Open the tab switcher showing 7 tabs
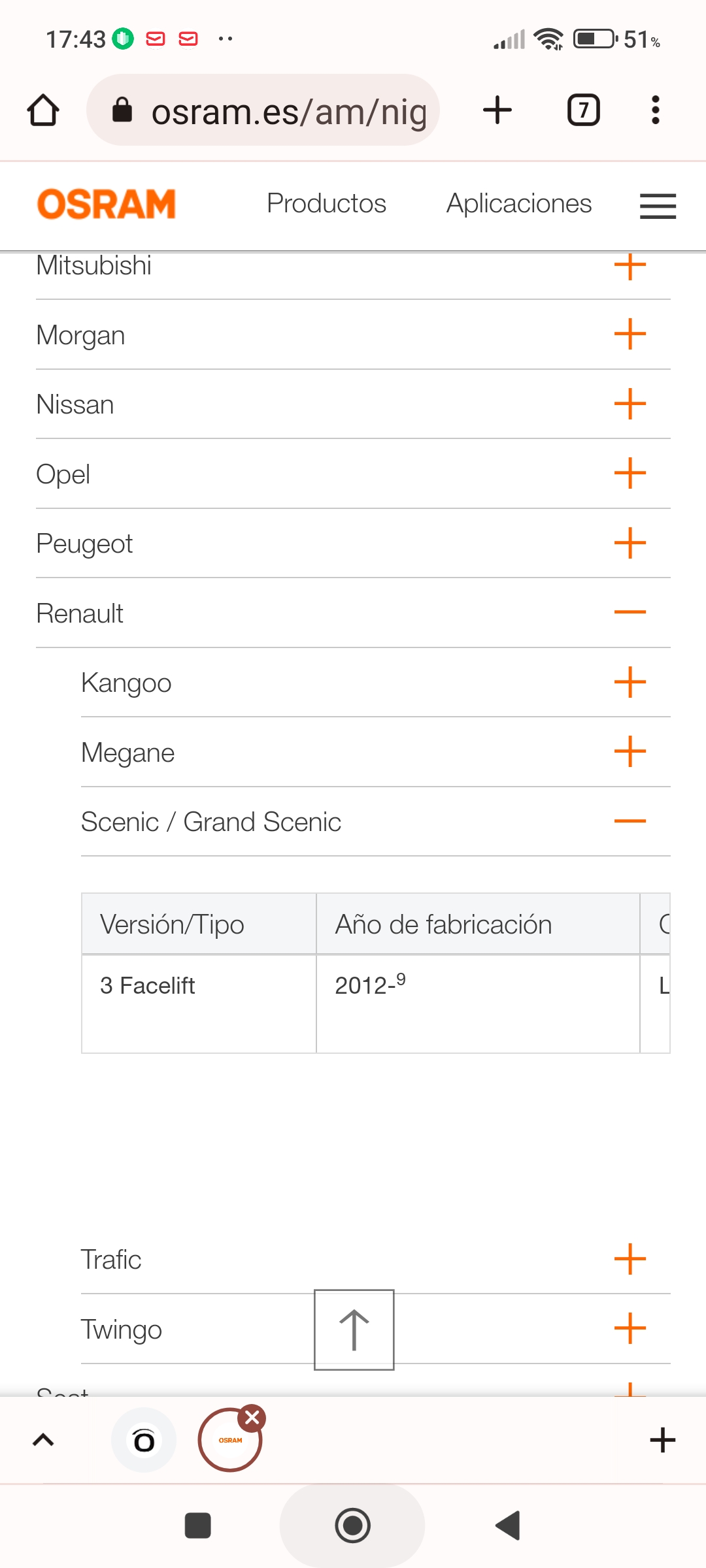The height and width of the screenshot is (1568, 706). 584,110
